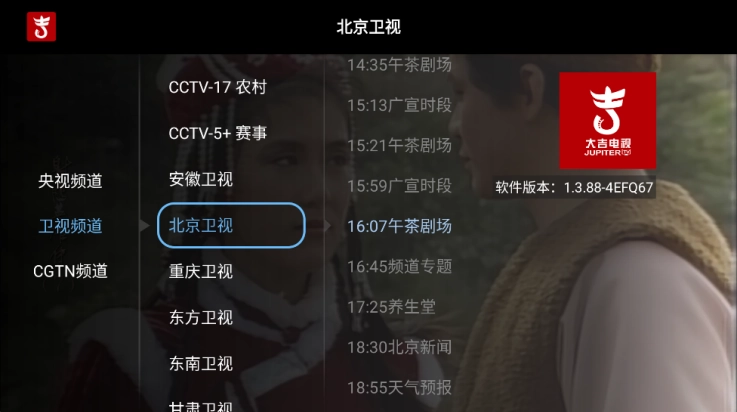This screenshot has width=737, height=412.
Task: Open the 18:30 北京新闻 program entry
Action: [399, 347]
